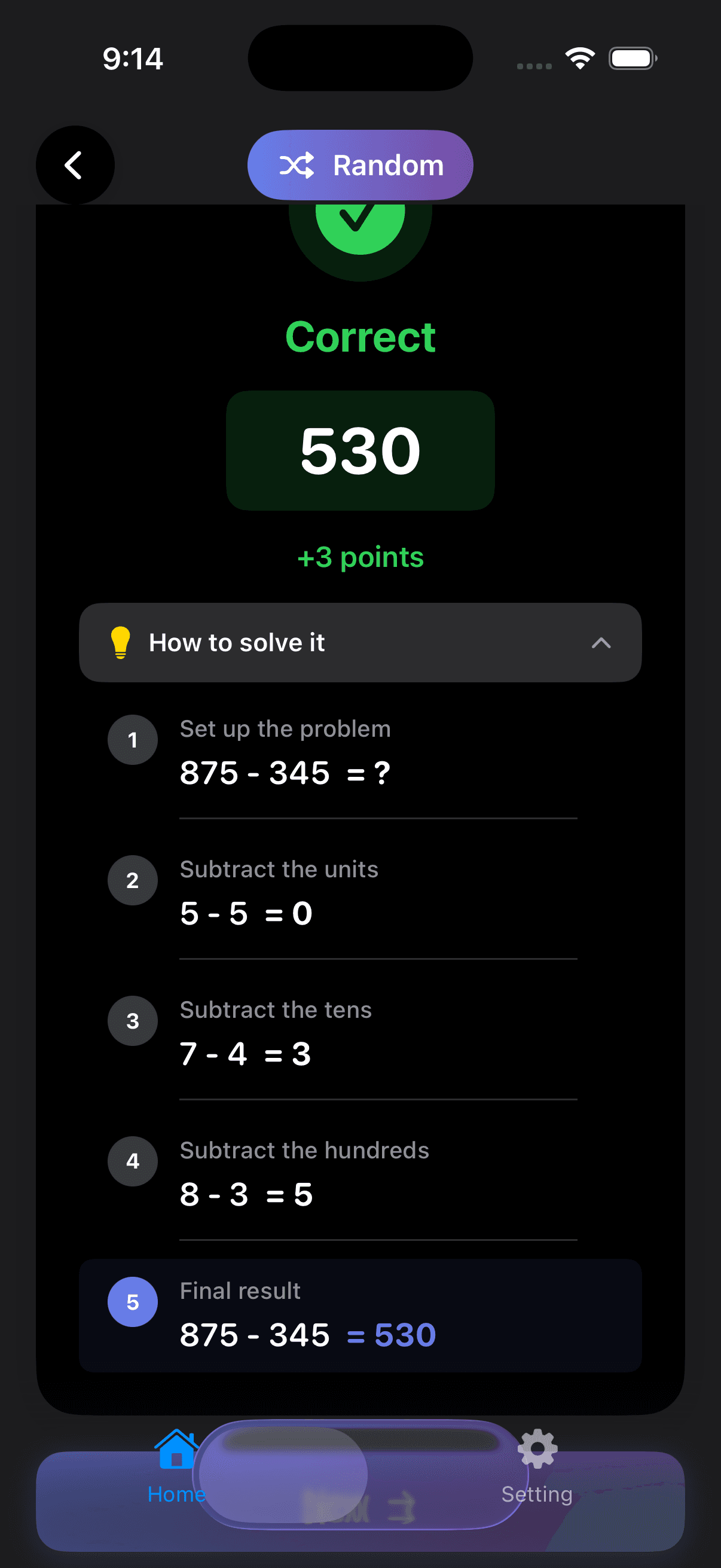
Task: Tap step circle 5 beside Final result
Action: [x=132, y=1301]
